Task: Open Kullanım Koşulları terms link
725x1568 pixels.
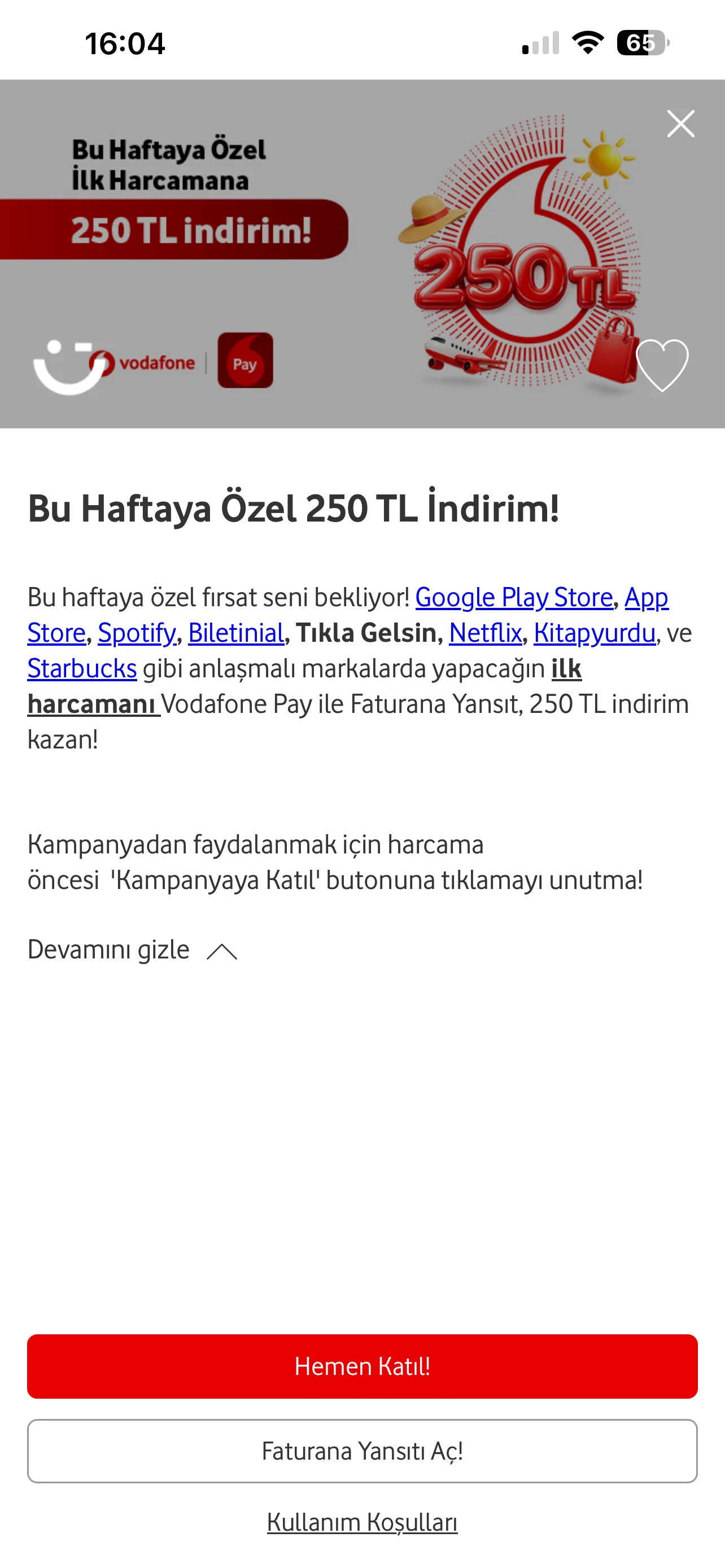Action: [x=362, y=1522]
